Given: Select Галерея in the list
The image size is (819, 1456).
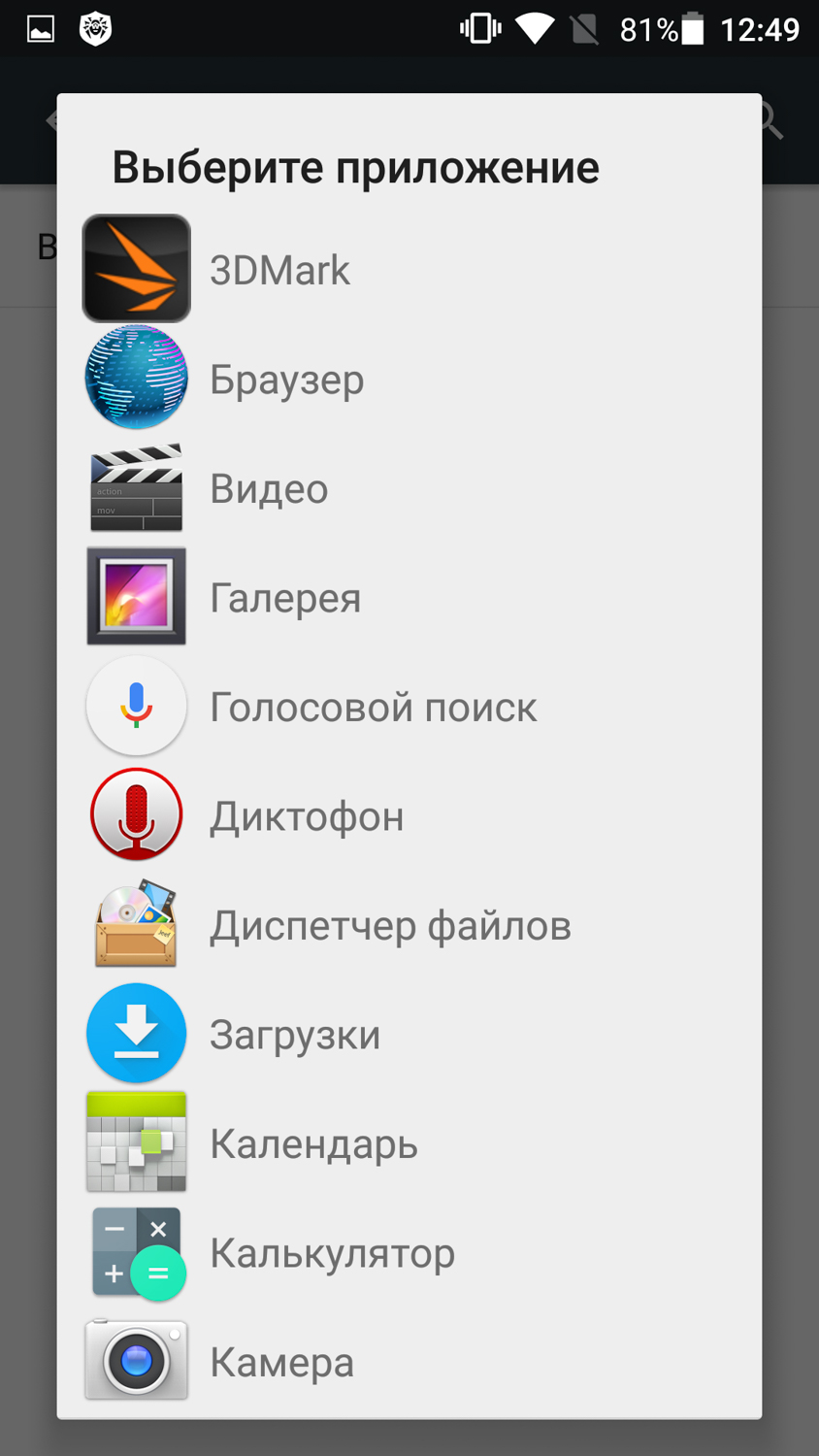Looking at the screenshot, I should pyautogui.click(x=285, y=598).
